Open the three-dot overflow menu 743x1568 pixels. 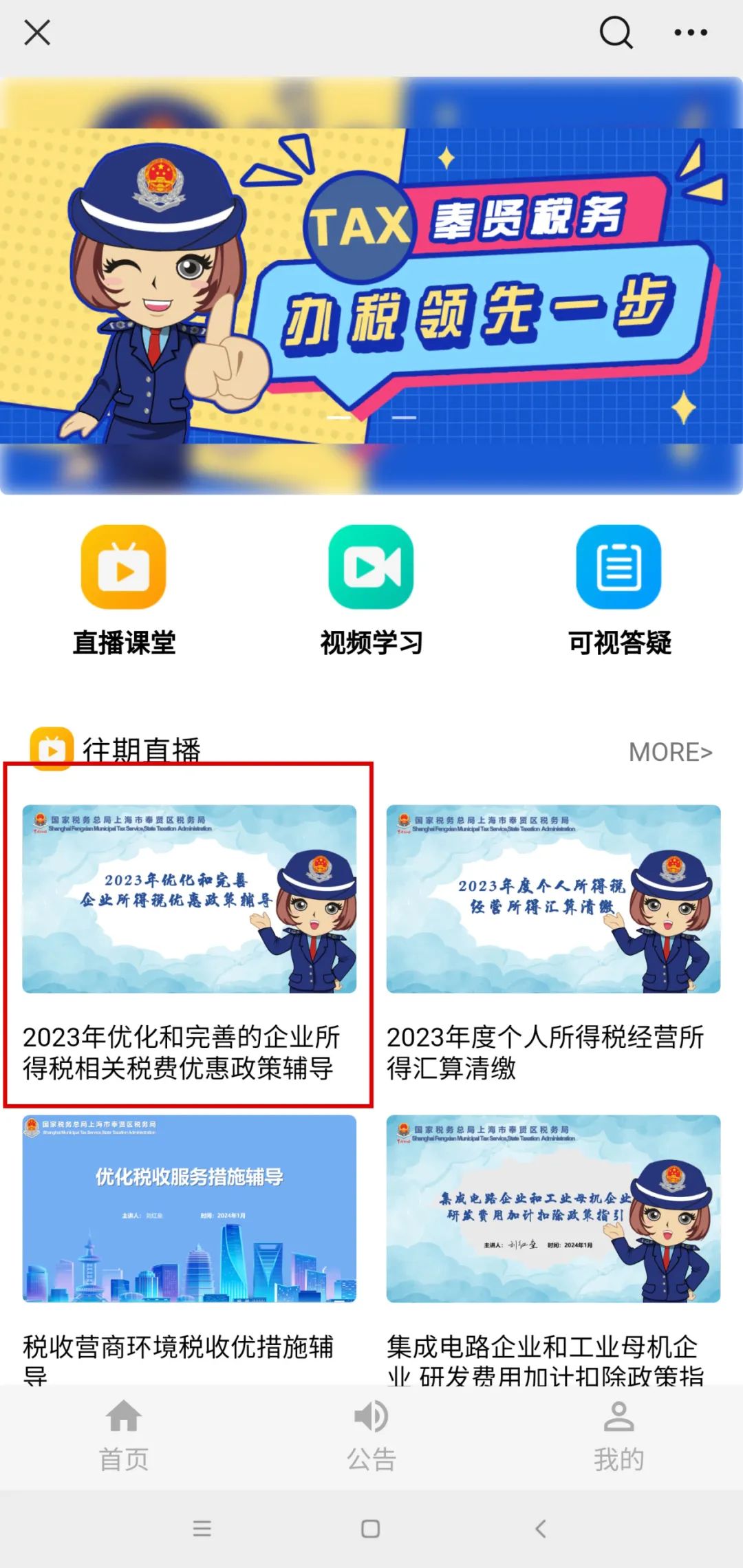[690, 32]
